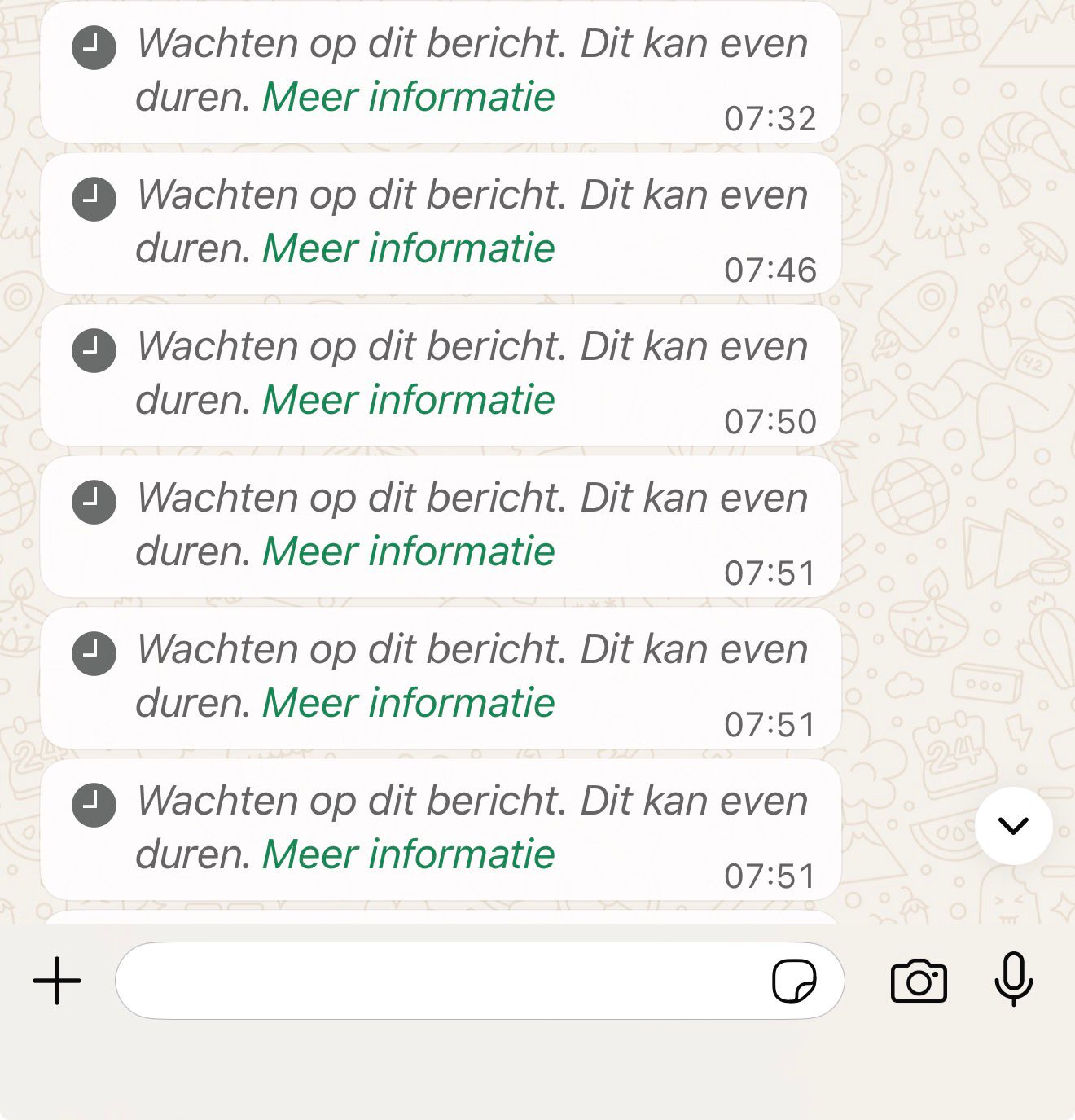Tap the microphone voice message icon
Viewport: 1075px width, 1120px height.
[1013, 979]
